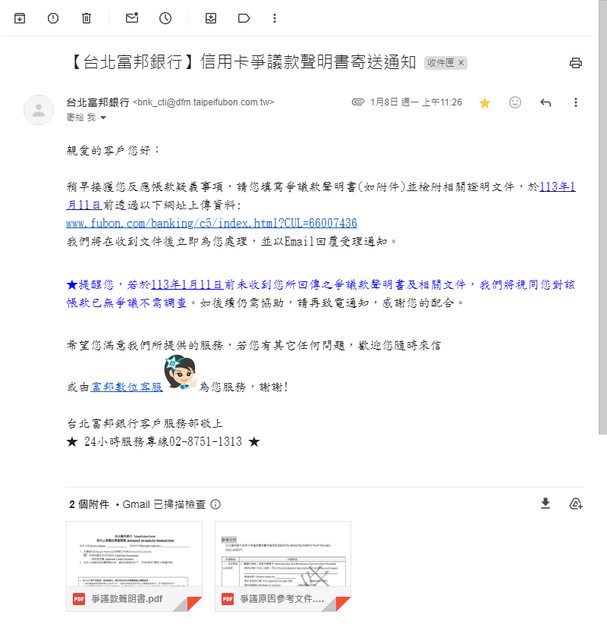Move email to another folder
607x640 pixels.
pos(211,18)
